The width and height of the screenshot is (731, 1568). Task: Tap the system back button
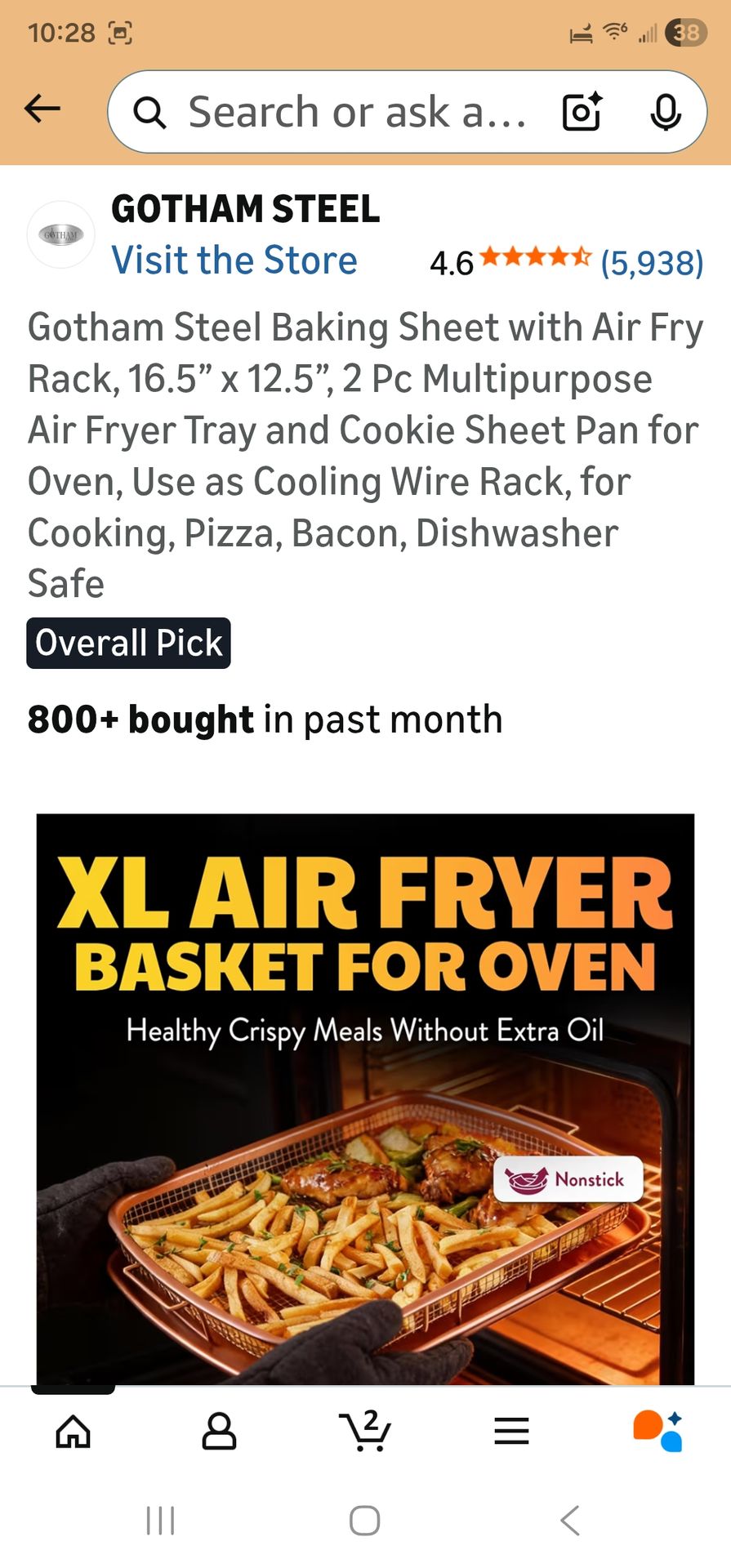tap(570, 1521)
